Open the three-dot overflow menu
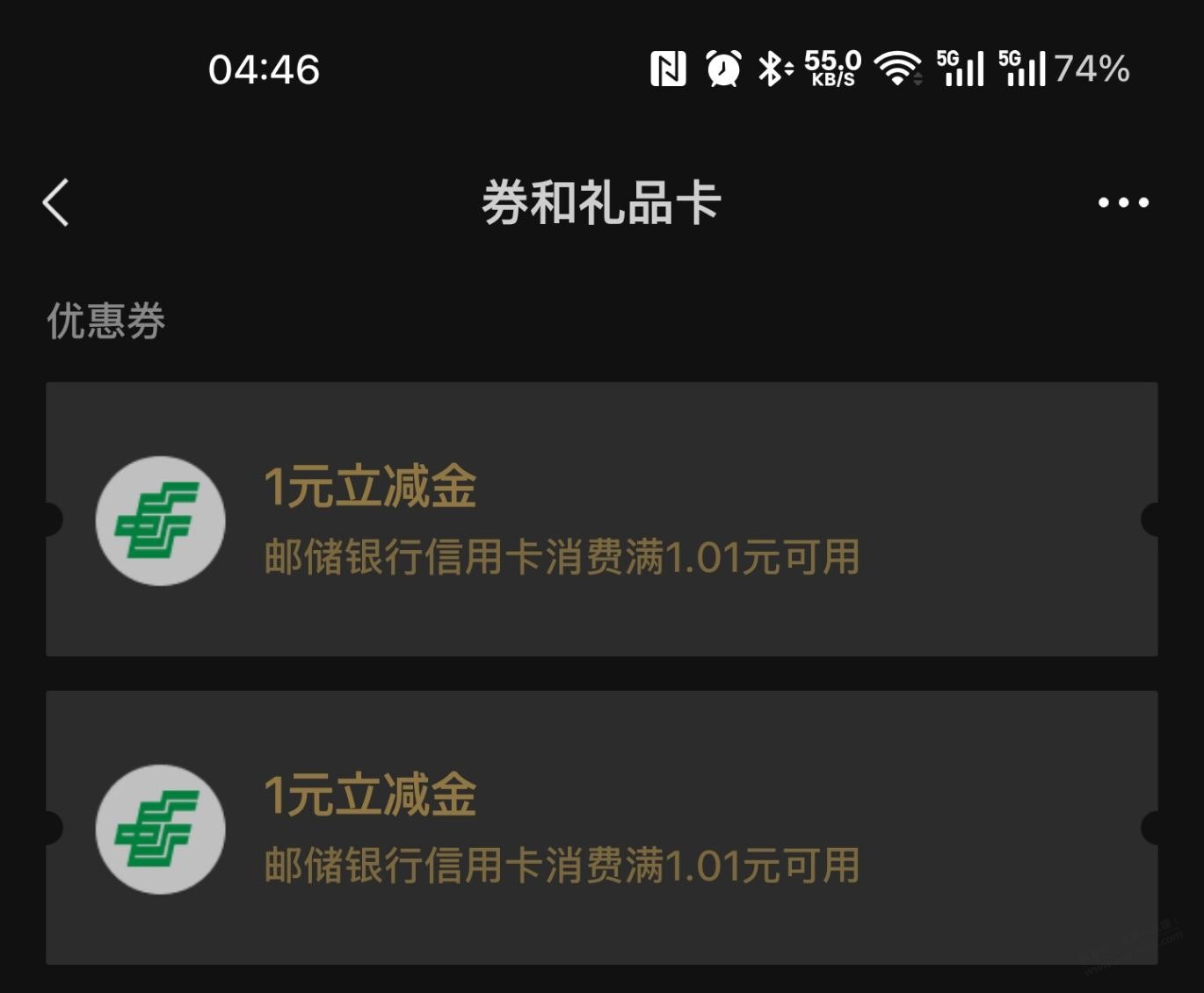 [1122, 203]
